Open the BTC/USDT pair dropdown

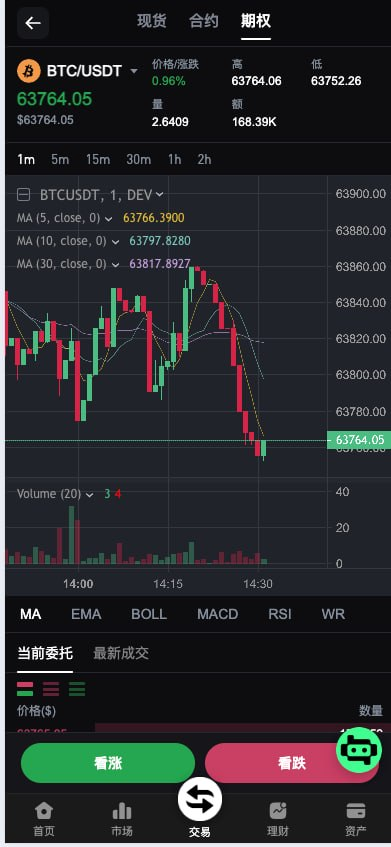[133, 71]
